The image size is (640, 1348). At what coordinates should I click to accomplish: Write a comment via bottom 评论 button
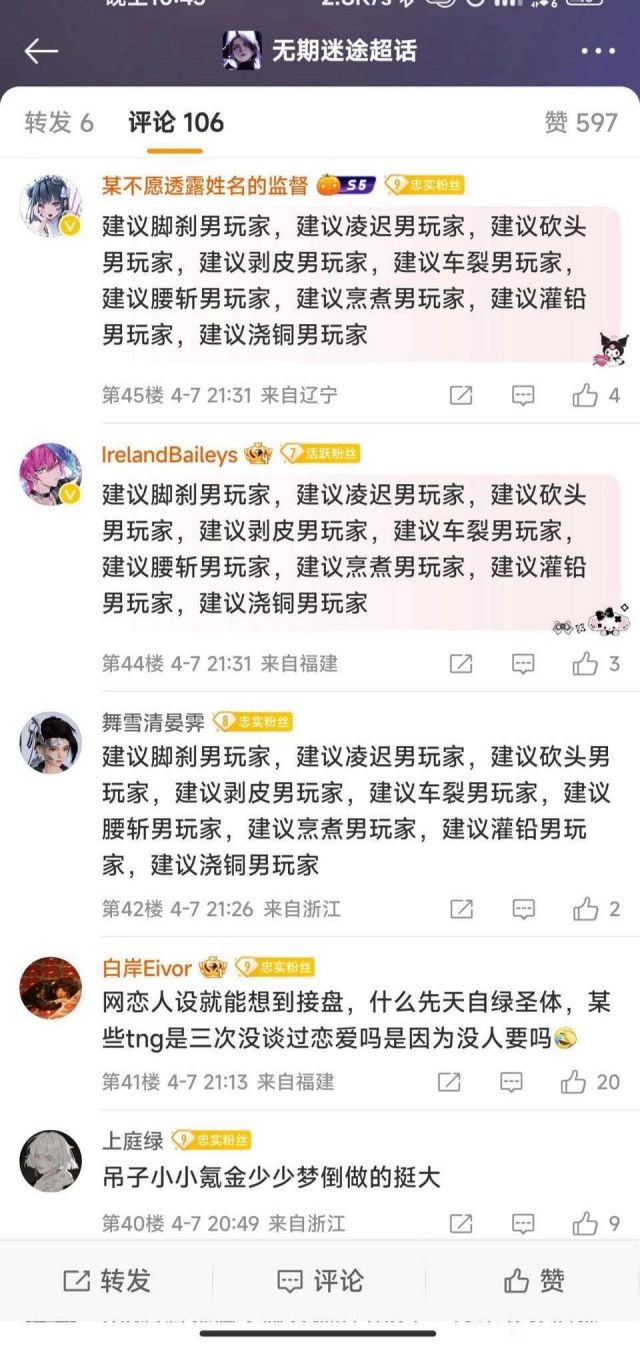pyautogui.click(x=320, y=1281)
